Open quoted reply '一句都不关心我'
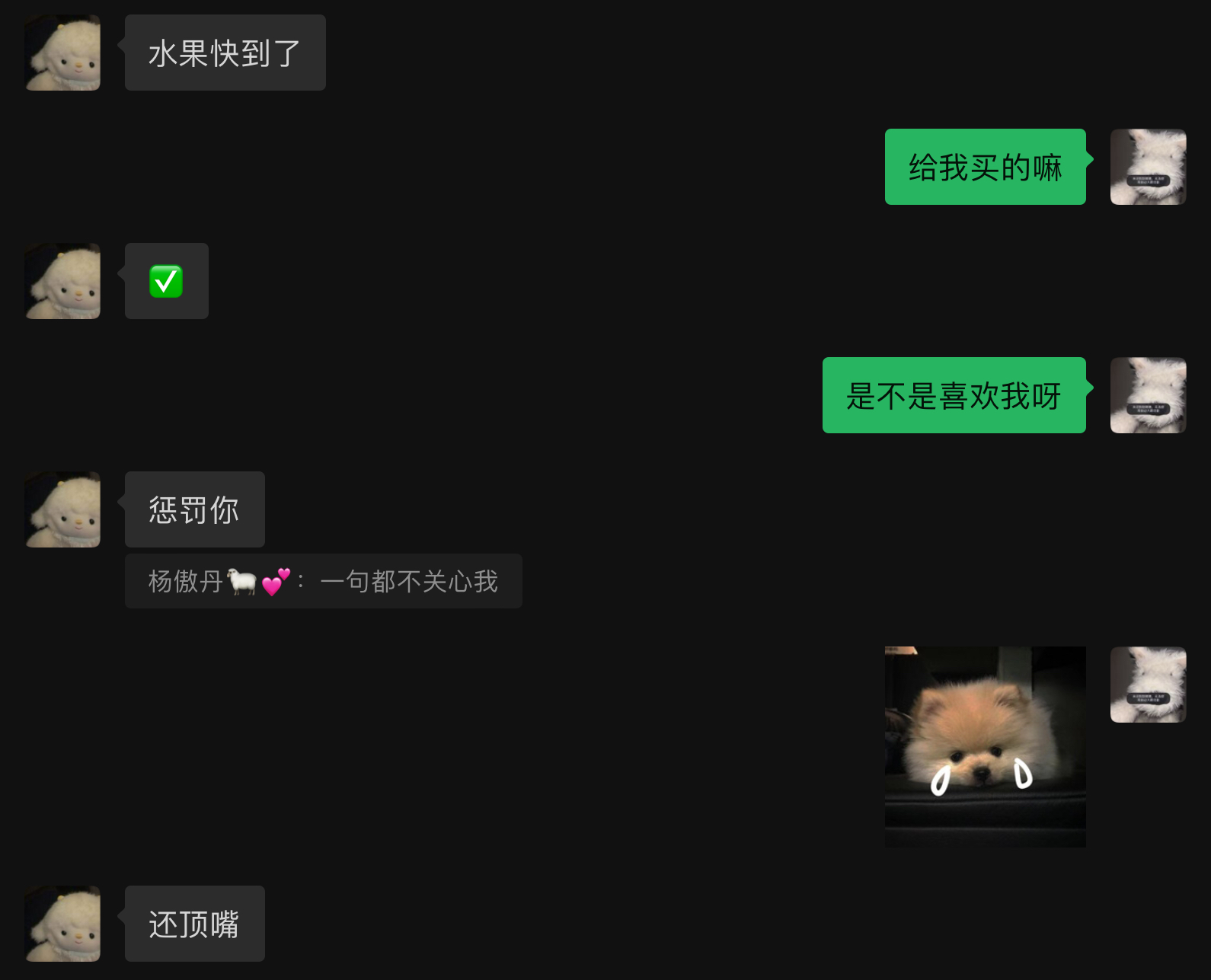 pos(323,581)
